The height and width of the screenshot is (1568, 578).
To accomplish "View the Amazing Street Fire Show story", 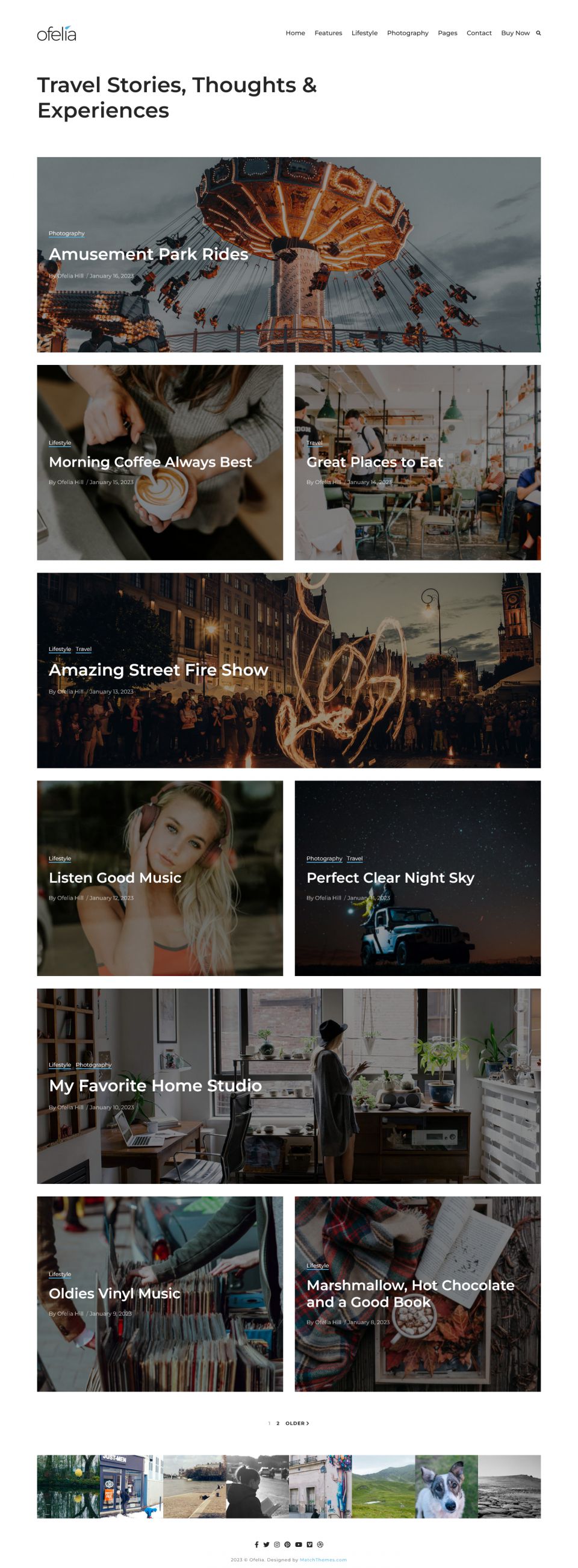I will [158, 670].
